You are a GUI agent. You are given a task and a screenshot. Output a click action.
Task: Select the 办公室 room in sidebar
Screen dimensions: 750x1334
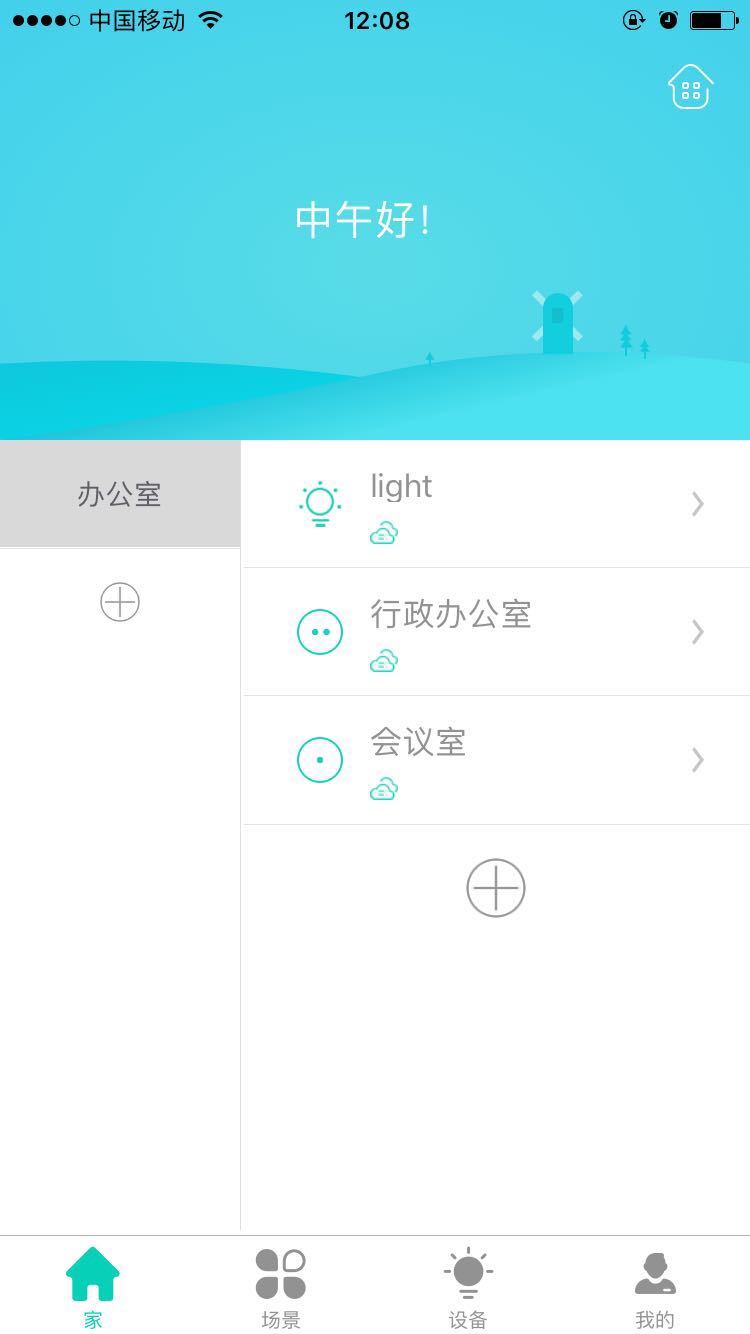coord(120,494)
